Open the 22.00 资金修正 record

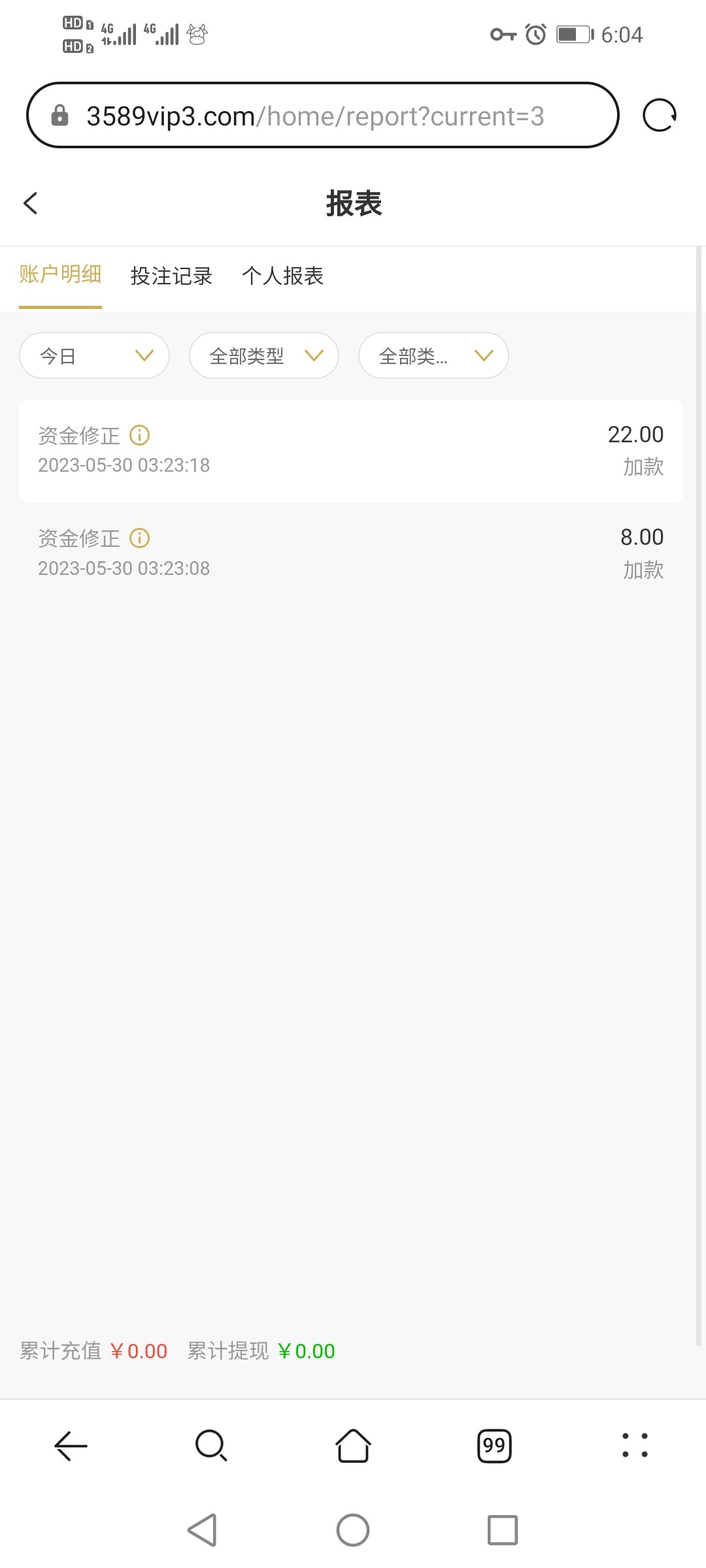[x=351, y=451]
